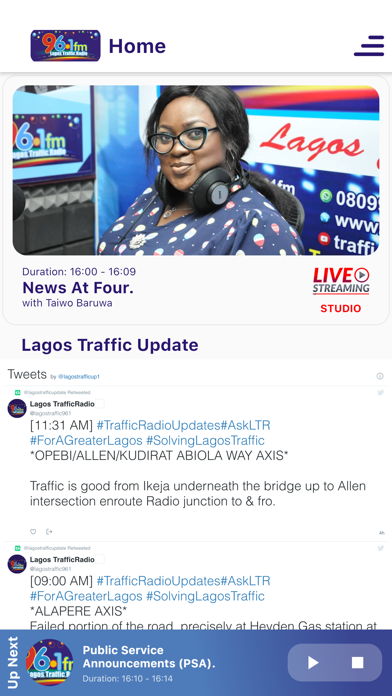392x696 pixels.
Task: Open #TrafficRadioUpdates hashtag in 09:00 AM tweet
Action: 158,581
